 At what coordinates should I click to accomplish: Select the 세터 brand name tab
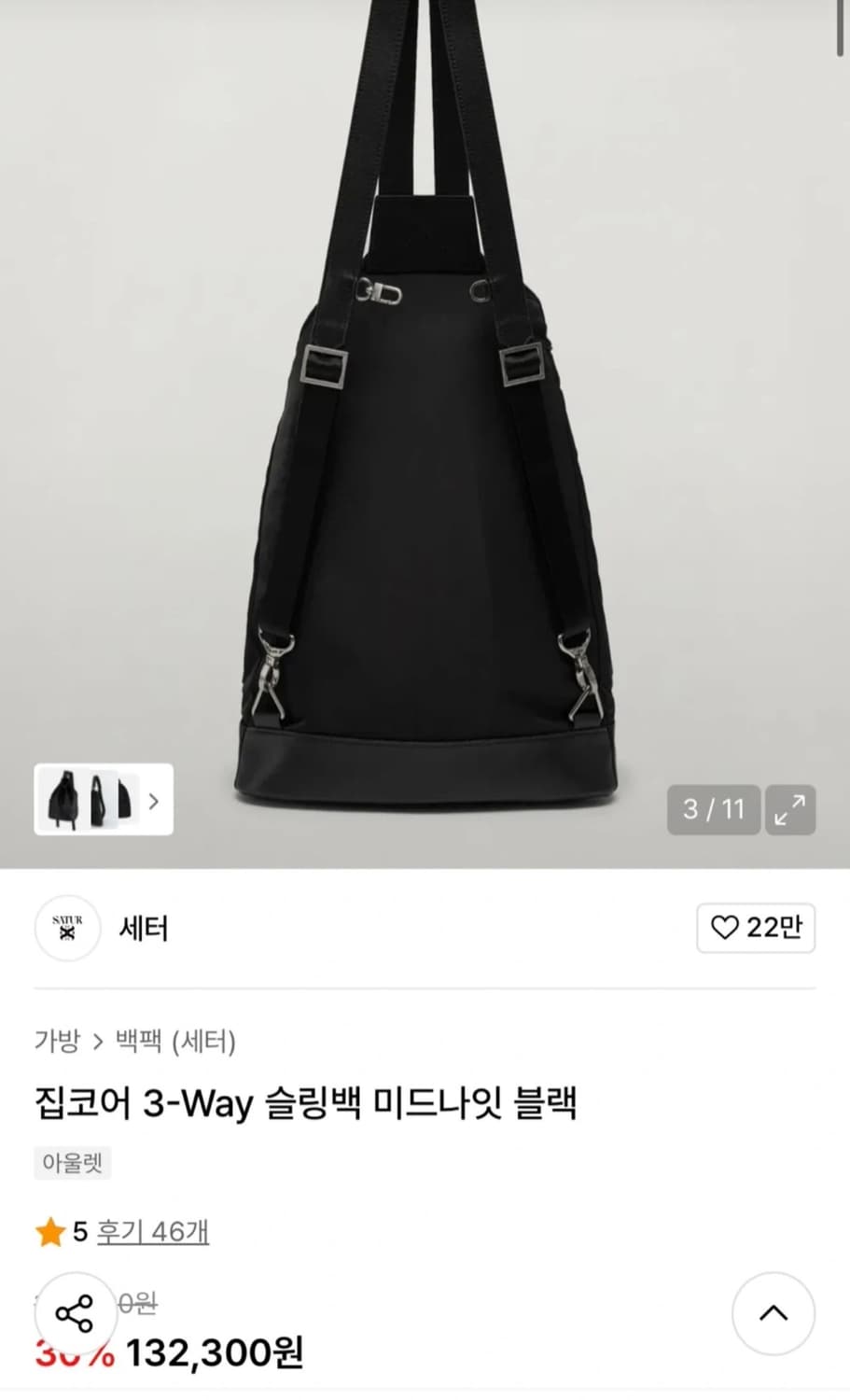coord(143,929)
